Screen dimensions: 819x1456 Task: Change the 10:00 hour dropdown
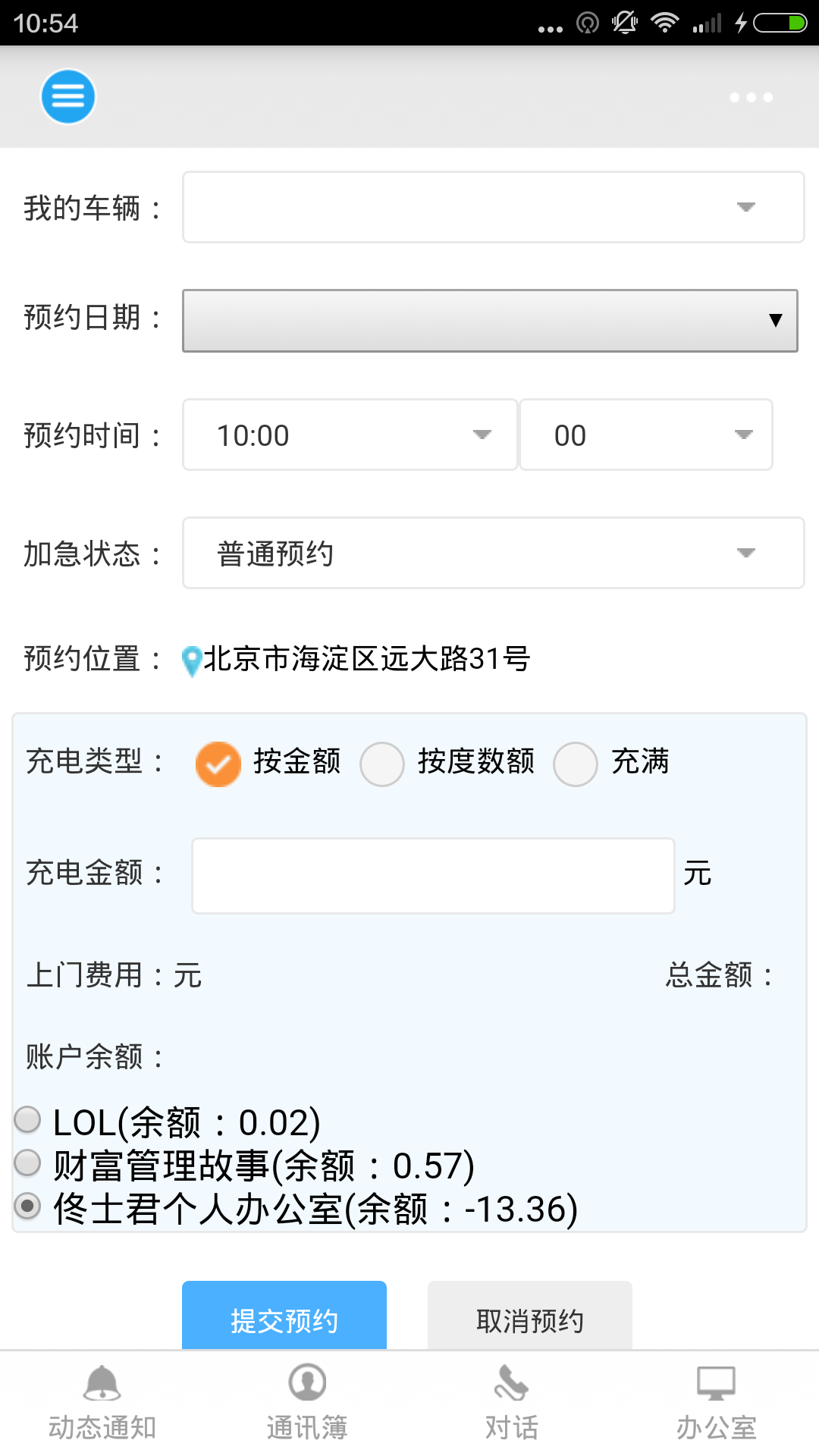coord(350,435)
